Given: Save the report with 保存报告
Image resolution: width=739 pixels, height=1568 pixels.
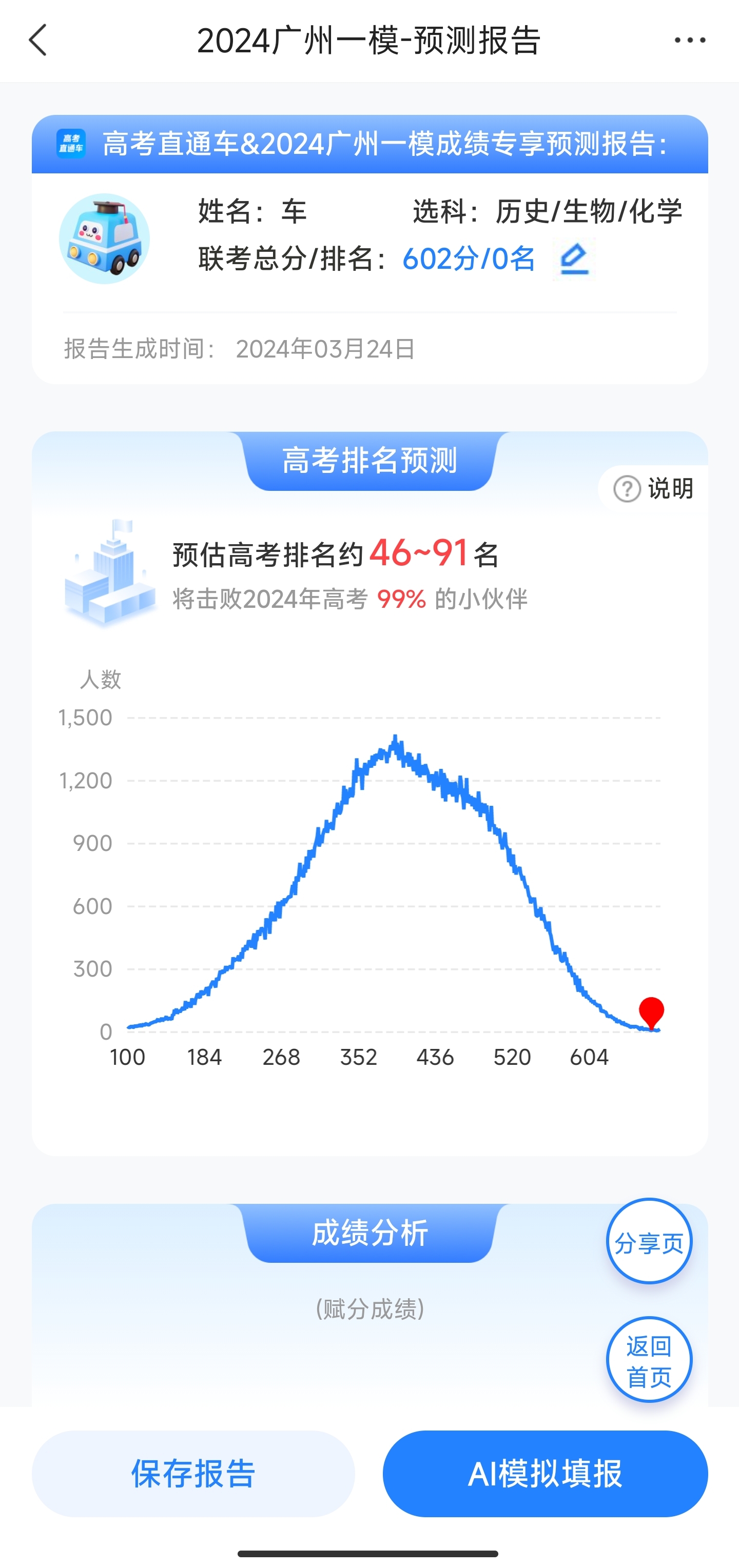Looking at the screenshot, I should pyautogui.click(x=193, y=1474).
